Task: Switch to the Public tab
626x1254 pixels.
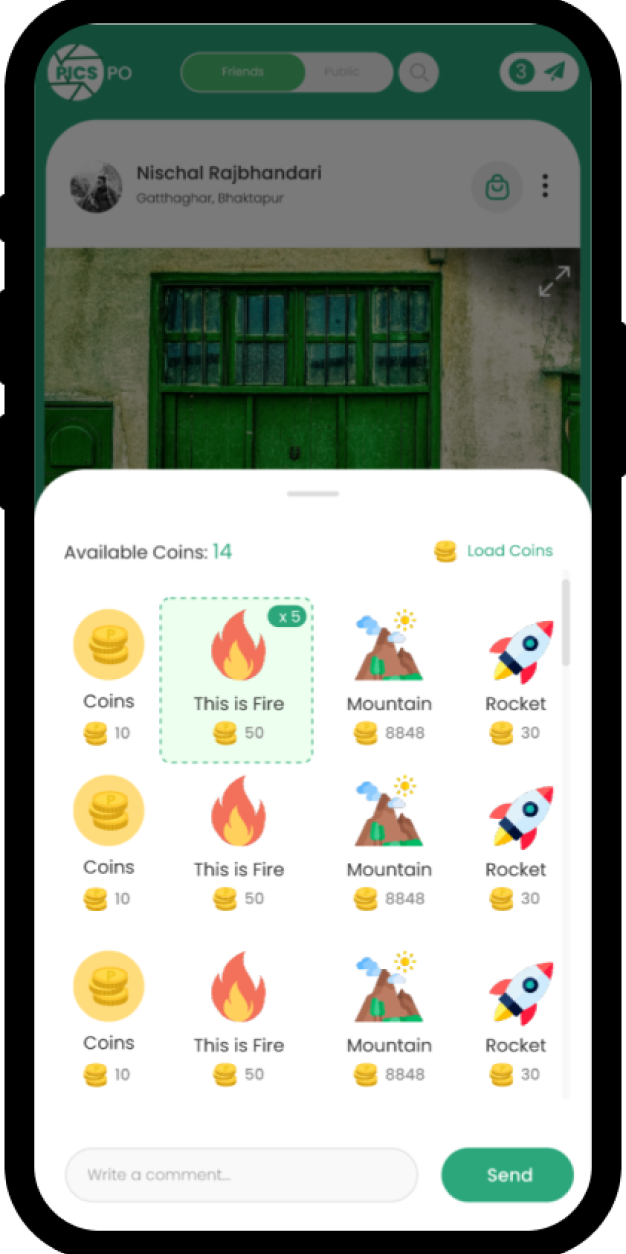Action: coord(342,72)
